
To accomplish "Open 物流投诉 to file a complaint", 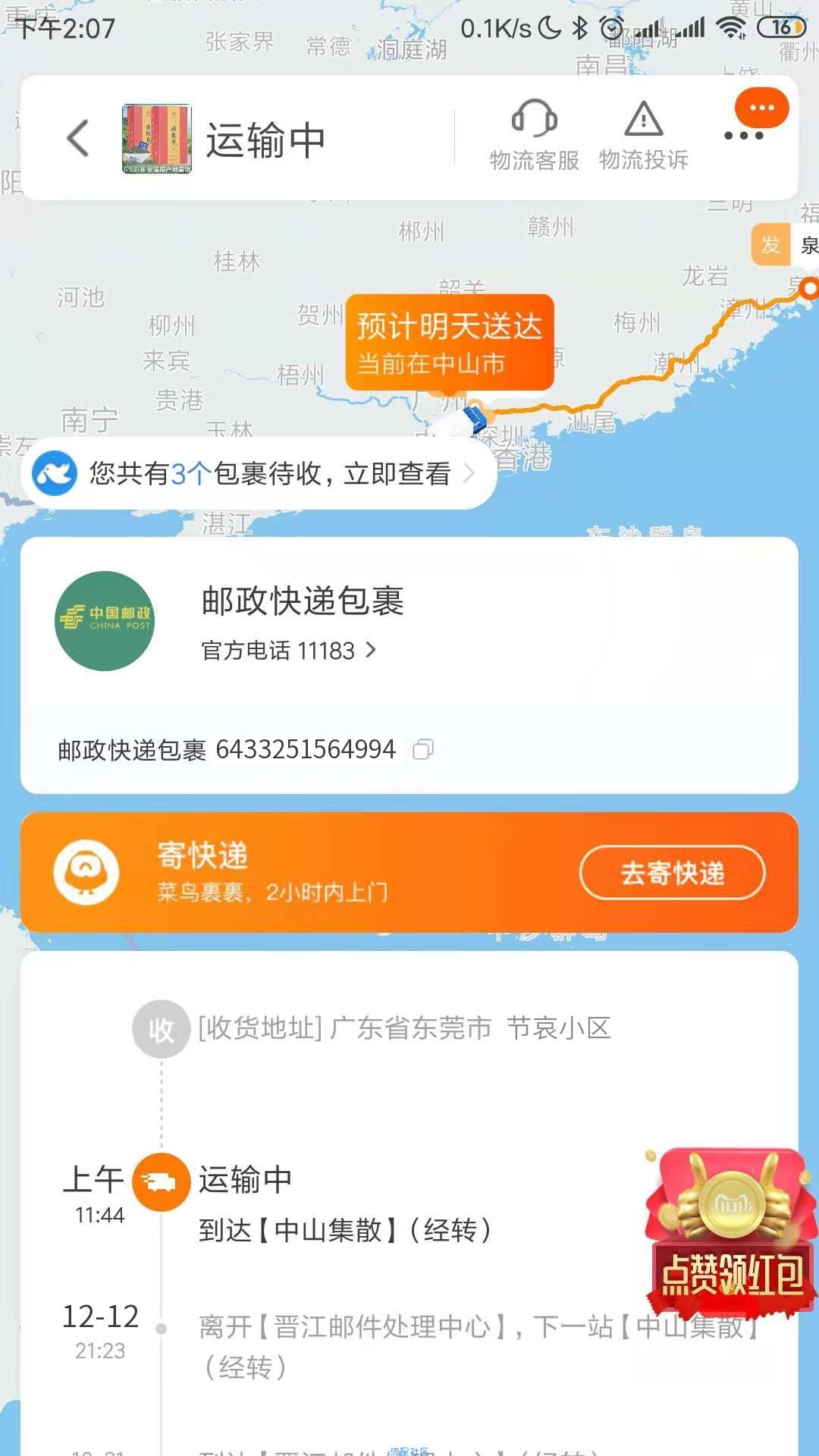I will click(x=644, y=136).
